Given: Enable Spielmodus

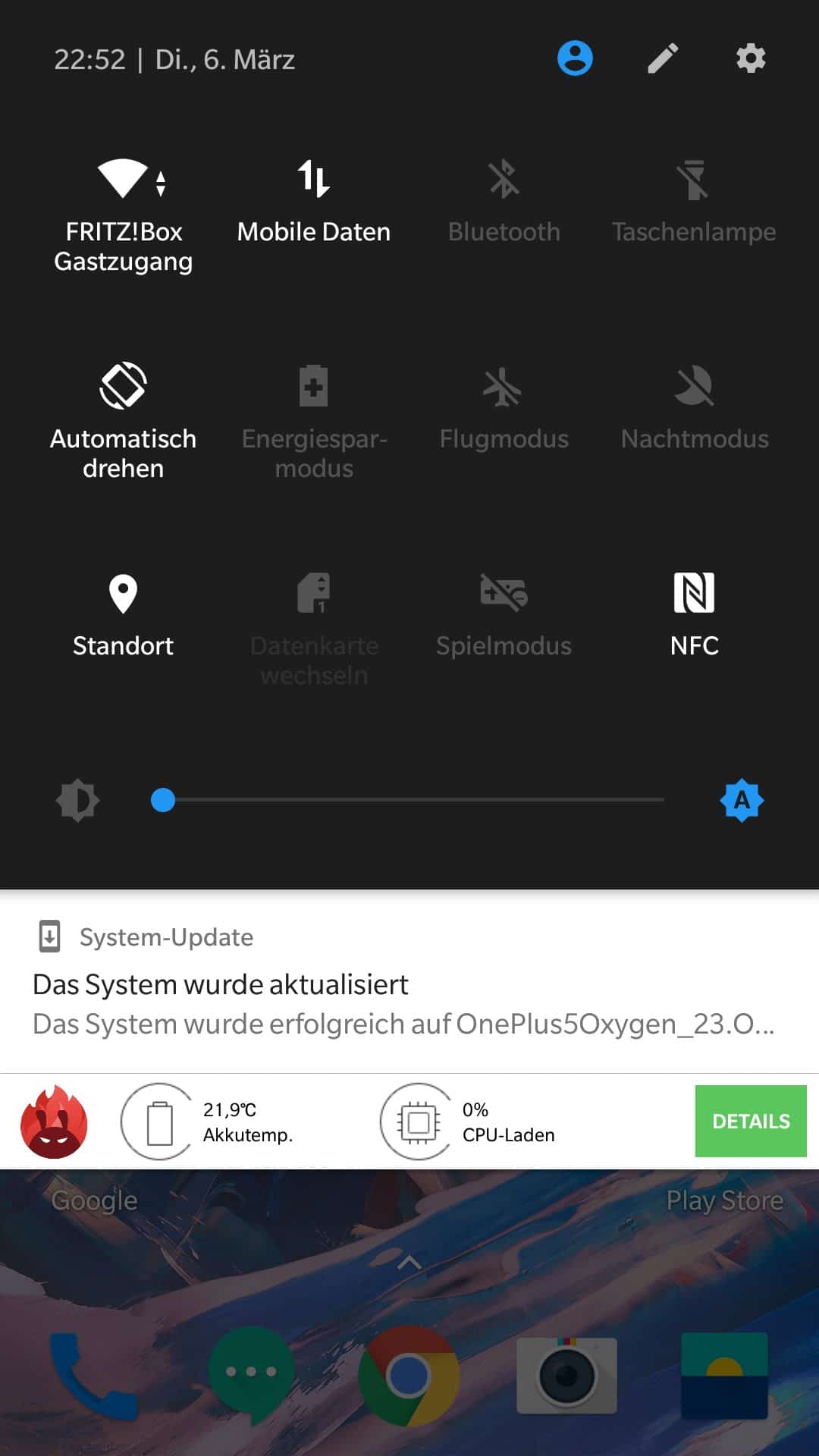Looking at the screenshot, I should point(504,616).
